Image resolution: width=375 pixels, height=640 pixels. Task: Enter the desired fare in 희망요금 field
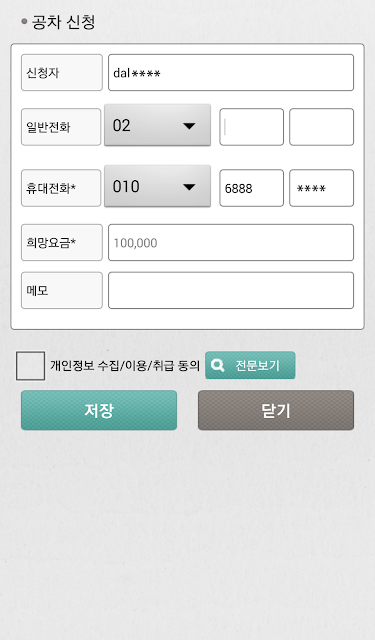click(231, 242)
